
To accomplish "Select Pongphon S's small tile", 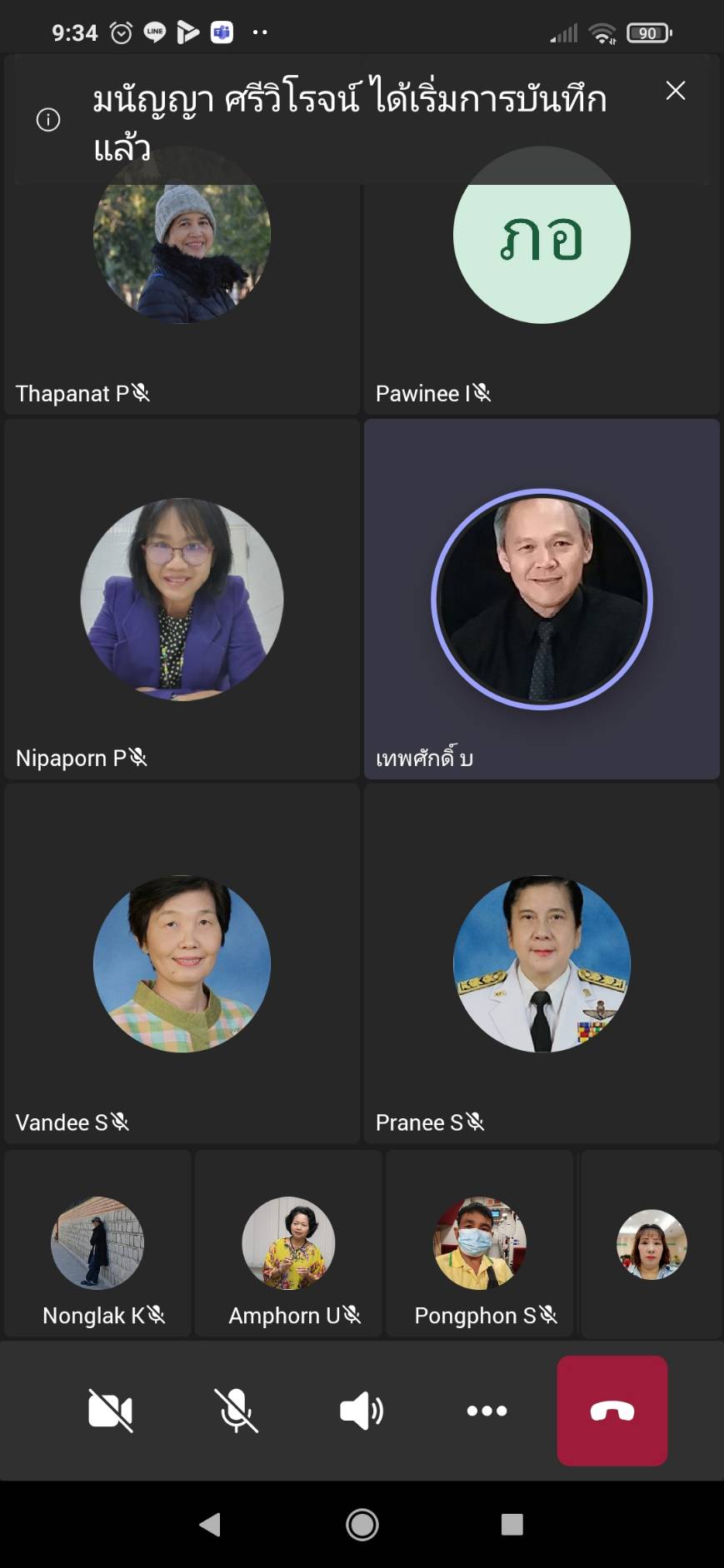I will click(x=480, y=1243).
